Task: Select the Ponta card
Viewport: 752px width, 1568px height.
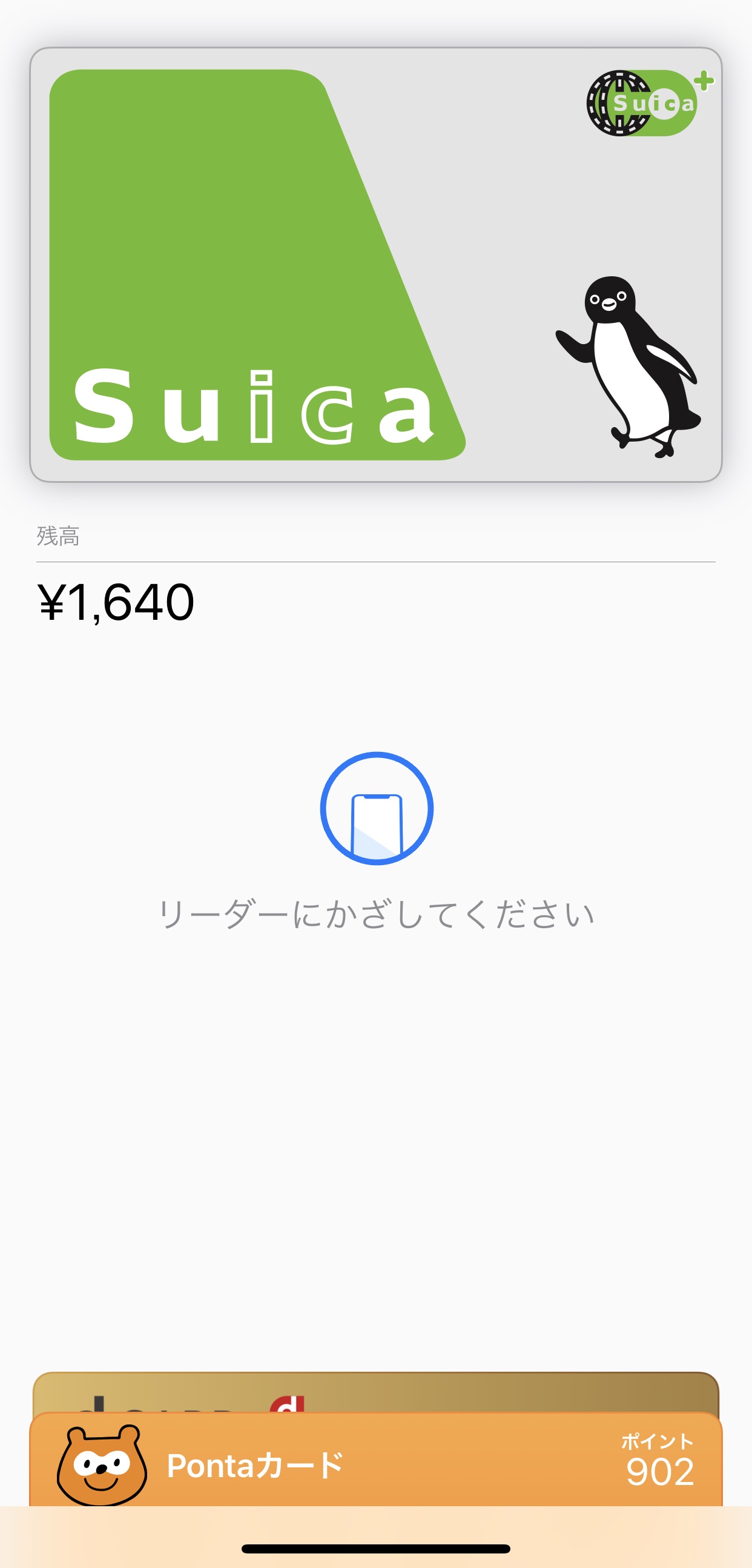Action: pyautogui.click(x=375, y=1464)
